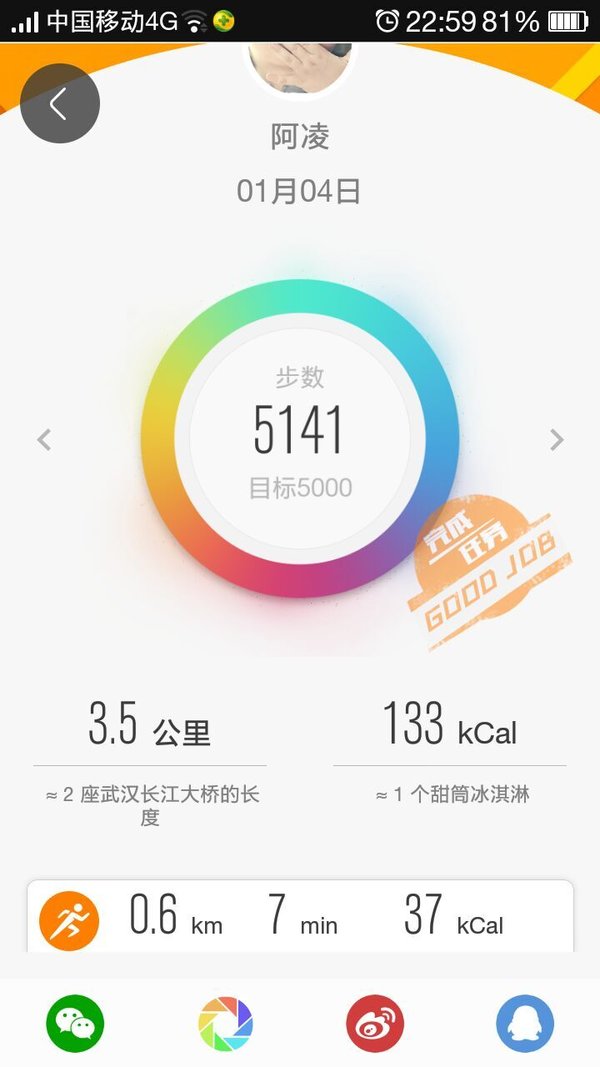
Task: Open the running activity card showing 0.6 km
Action: pos(300,916)
